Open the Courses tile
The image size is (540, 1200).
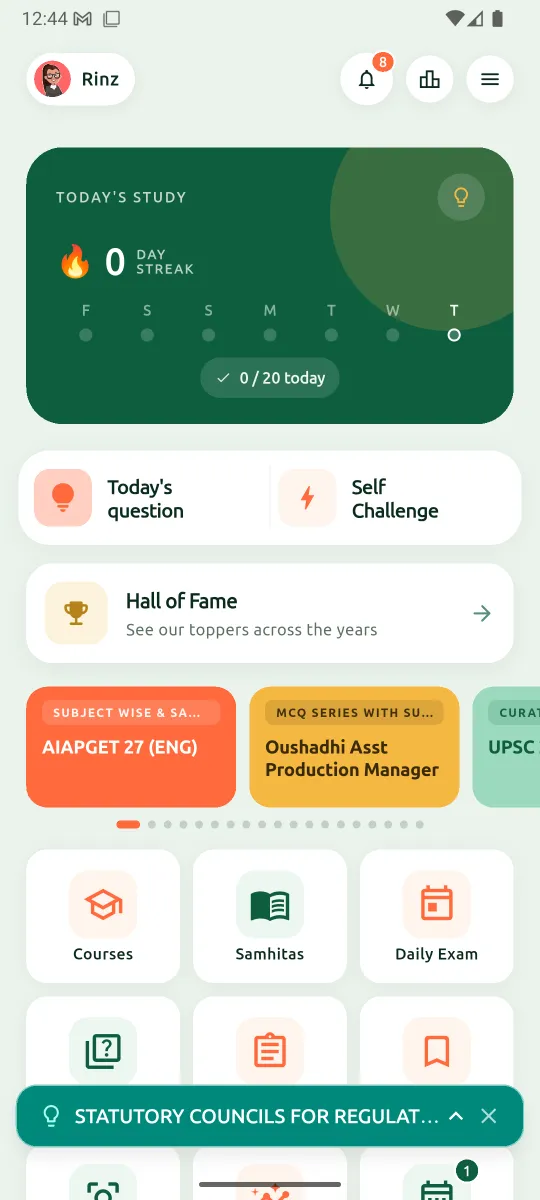[x=103, y=916]
